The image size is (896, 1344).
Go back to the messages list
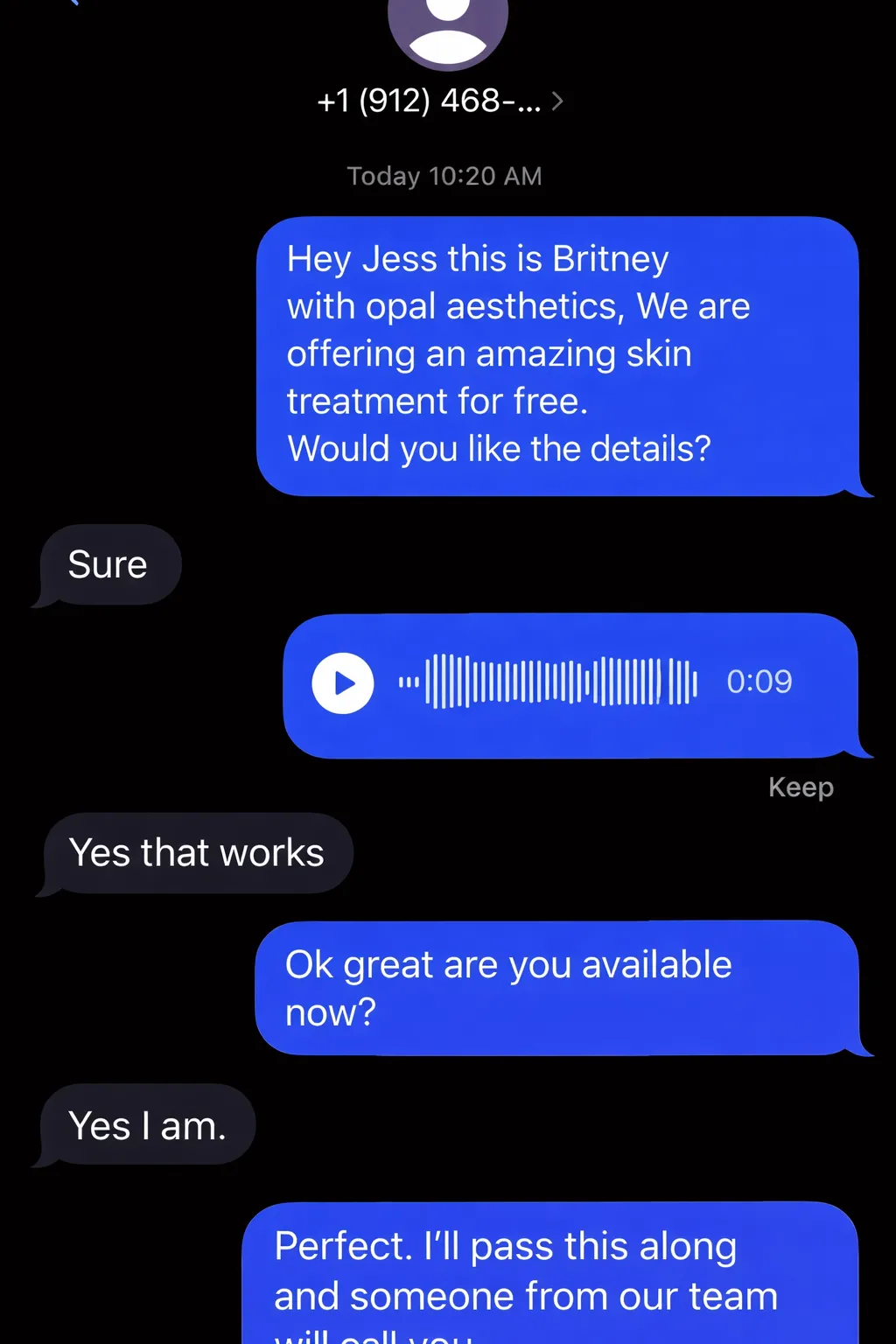(73, 3)
